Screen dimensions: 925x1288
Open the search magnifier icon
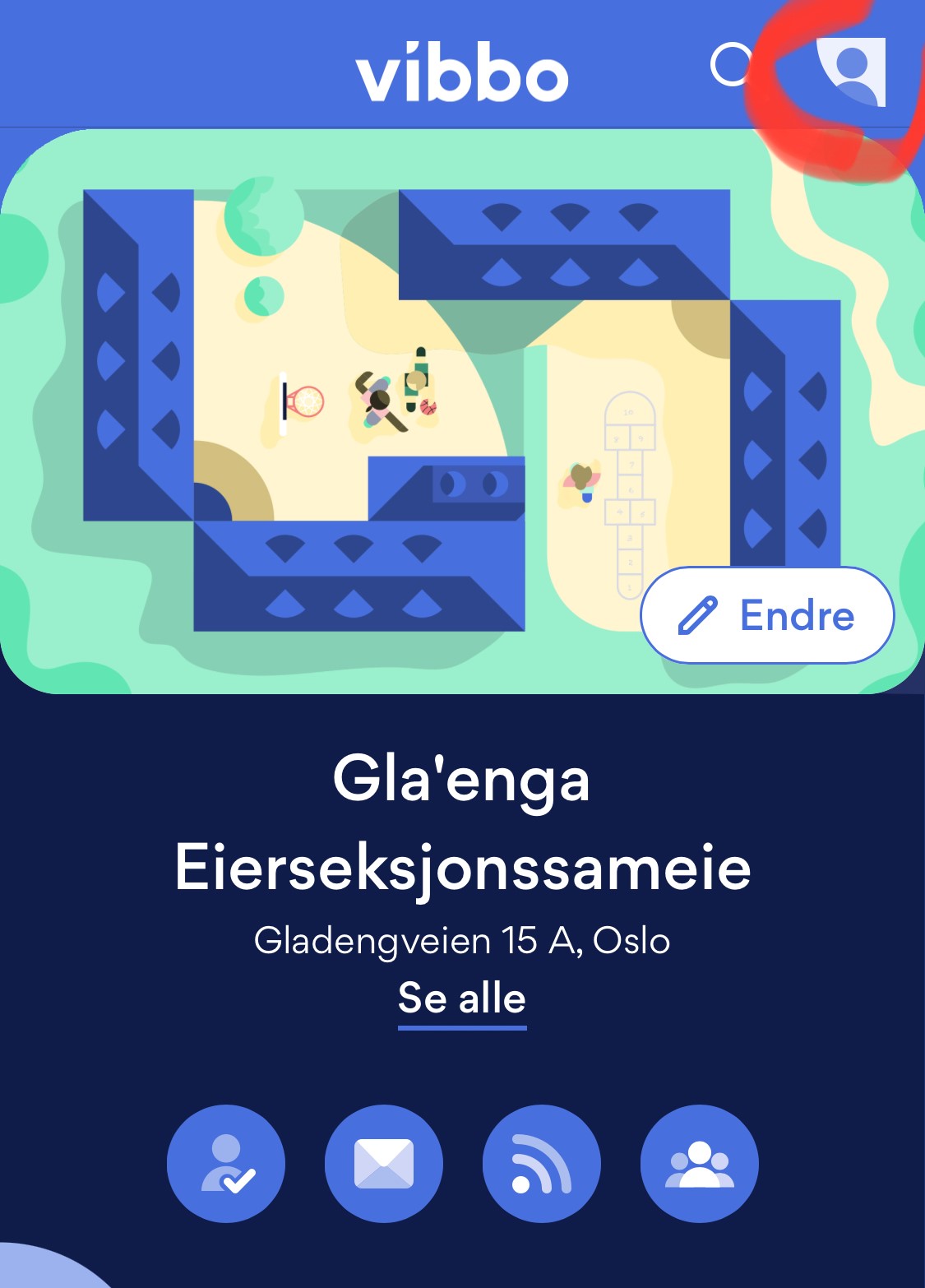[731, 64]
